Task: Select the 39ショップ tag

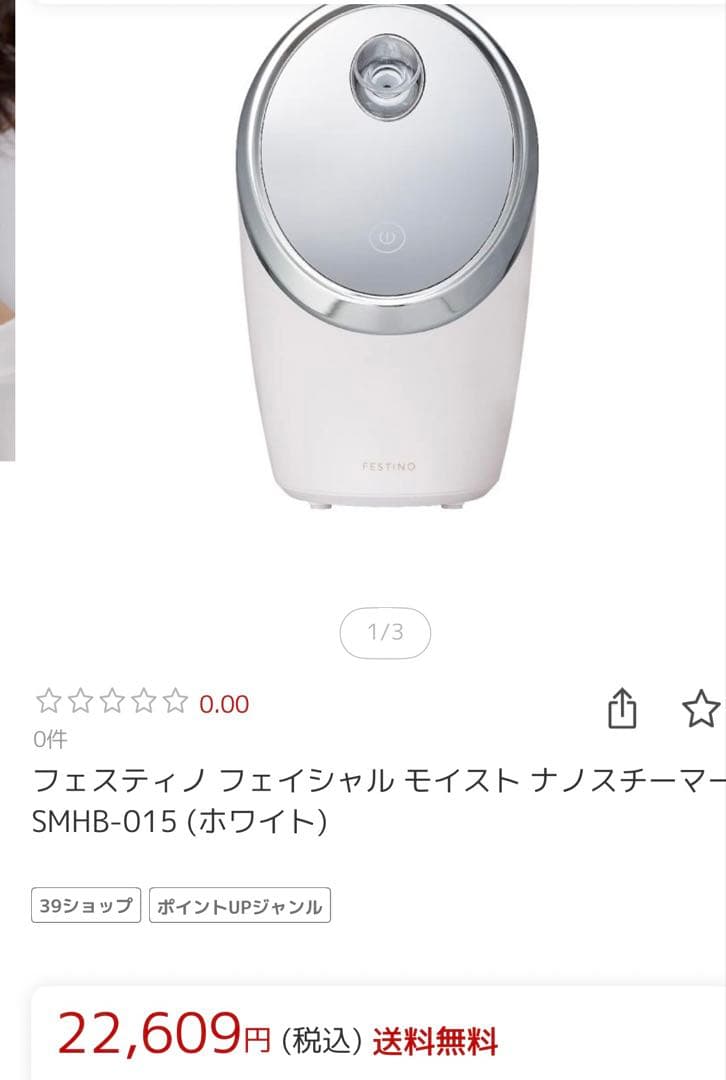Action: point(84,907)
